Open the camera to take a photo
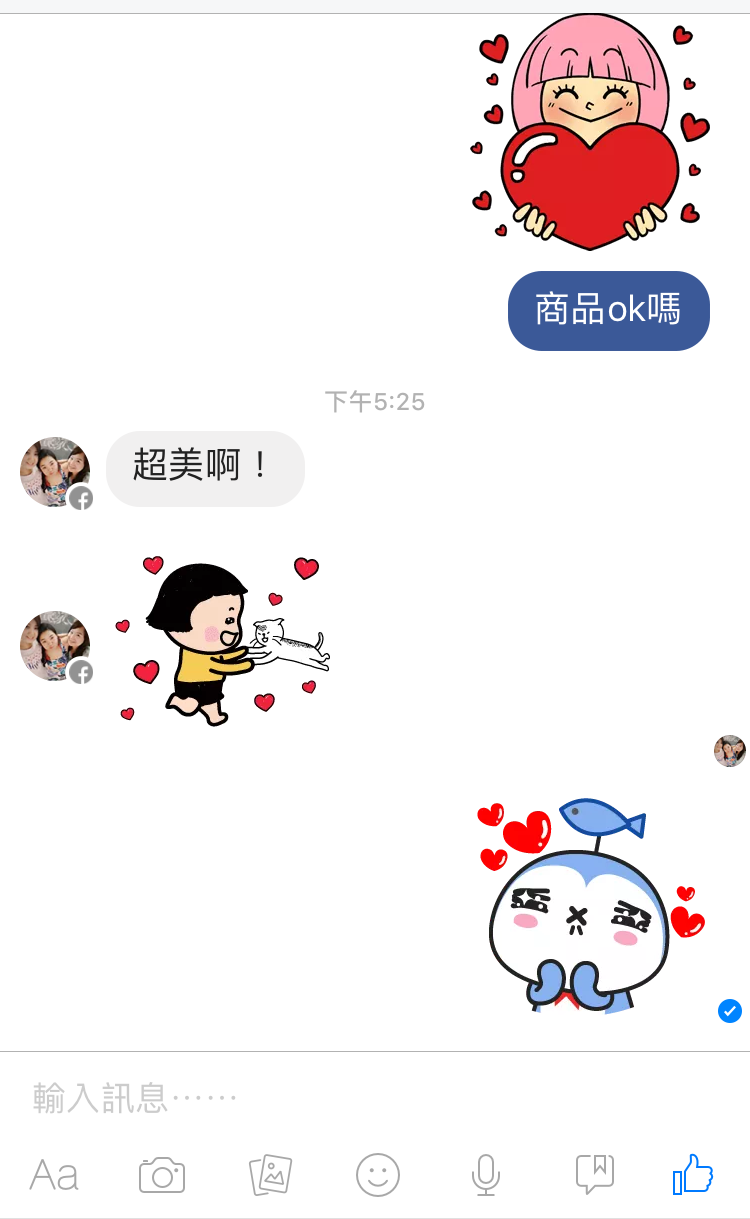Viewport: 750px width, 1219px height. (x=162, y=1175)
